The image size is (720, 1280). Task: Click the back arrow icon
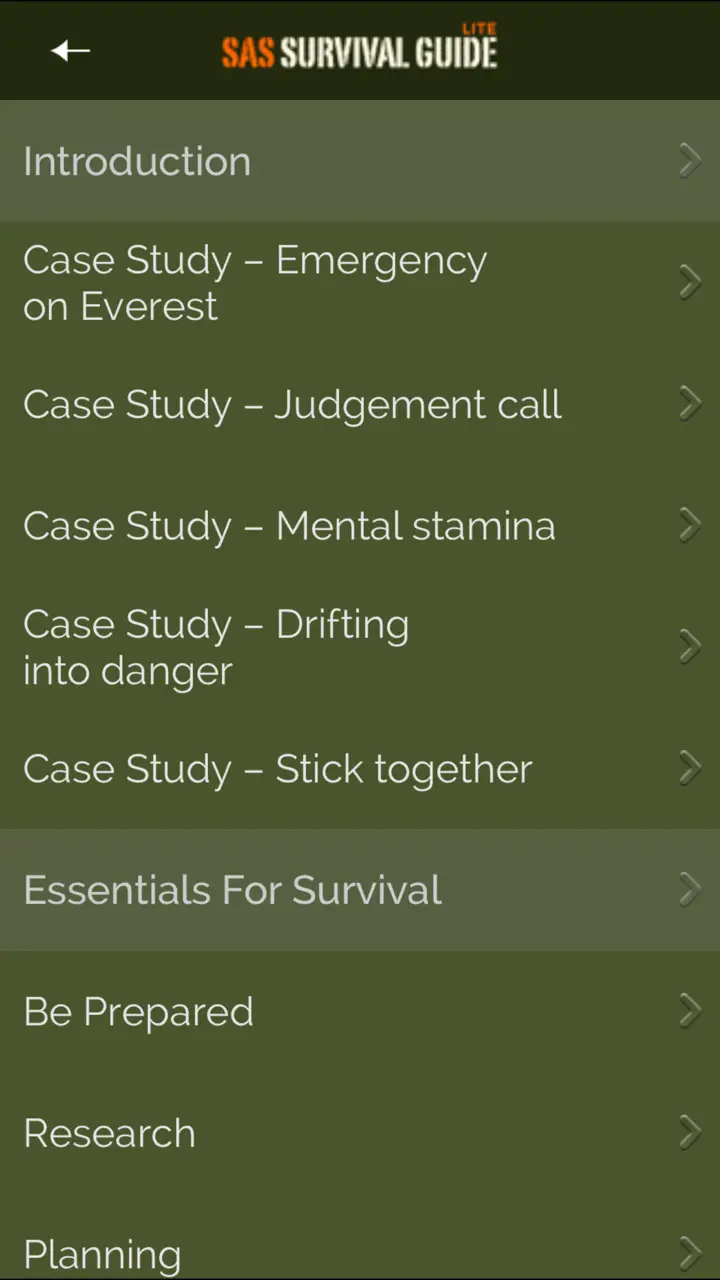pos(69,50)
